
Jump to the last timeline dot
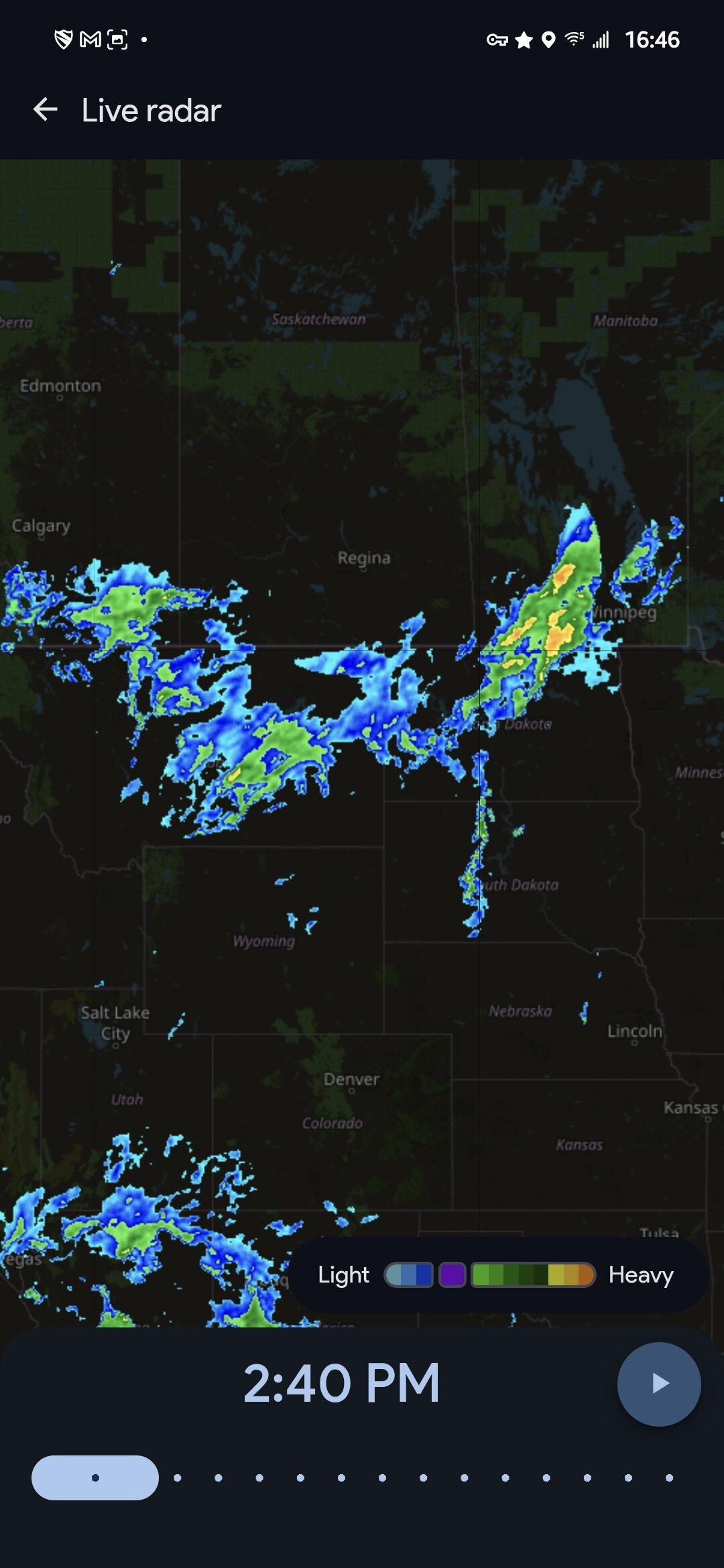(x=669, y=1478)
